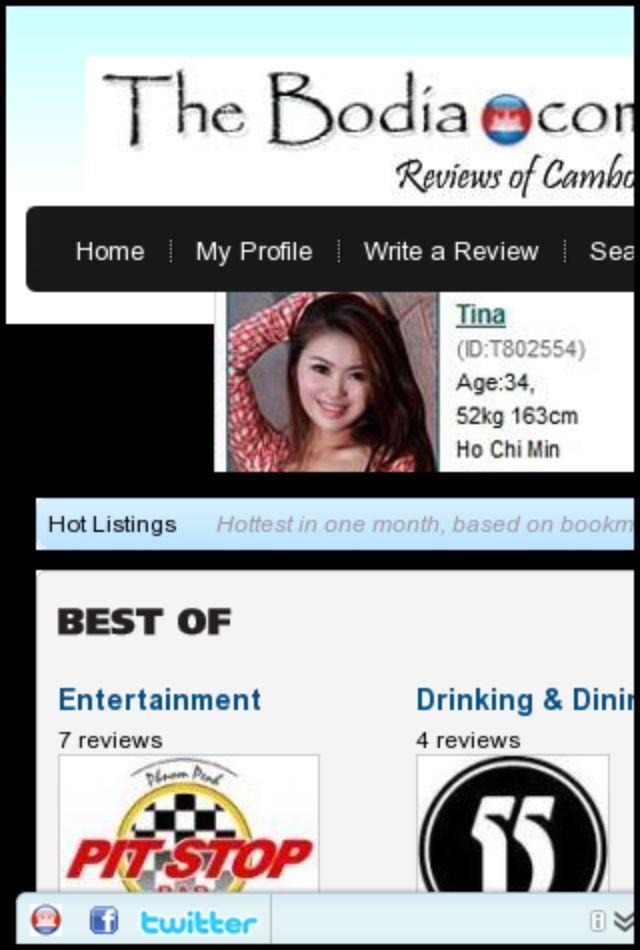
Task: Tap the Facebook icon in bottom bar
Action: pos(103,920)
